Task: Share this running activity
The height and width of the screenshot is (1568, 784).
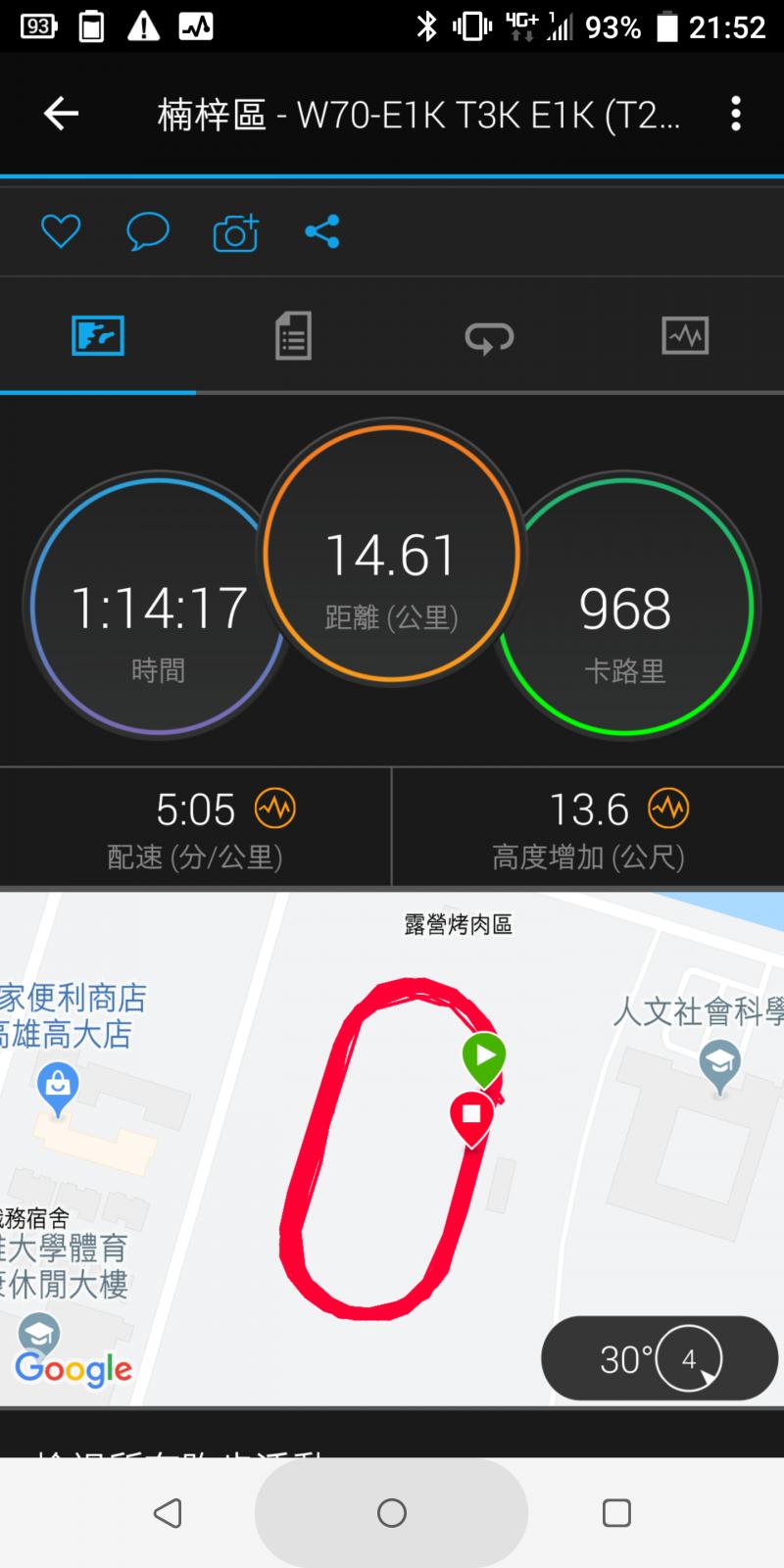Action: pos(321,232)
